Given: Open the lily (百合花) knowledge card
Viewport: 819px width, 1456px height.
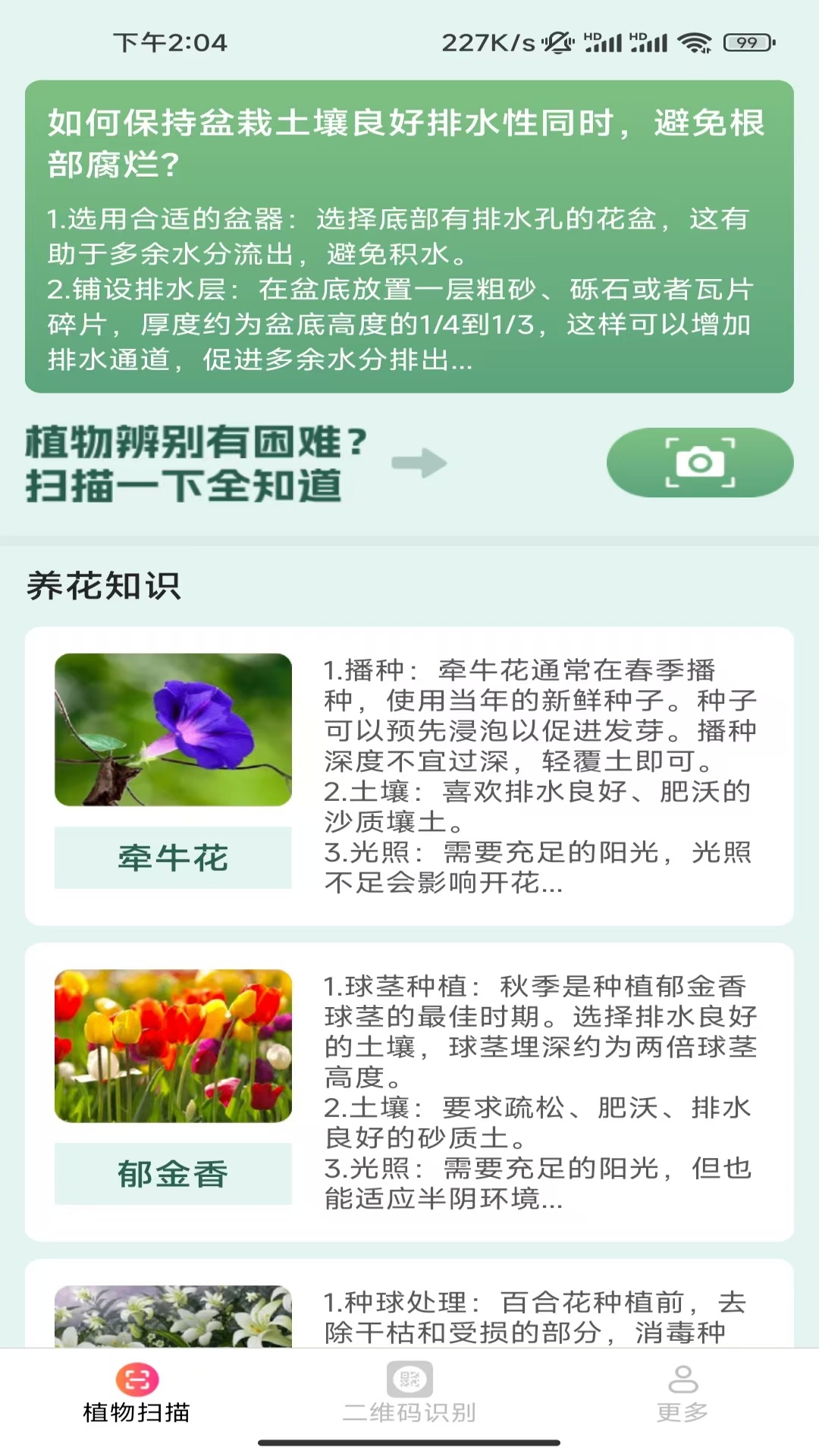Looking at the screenshot, I should [409, 1304].
